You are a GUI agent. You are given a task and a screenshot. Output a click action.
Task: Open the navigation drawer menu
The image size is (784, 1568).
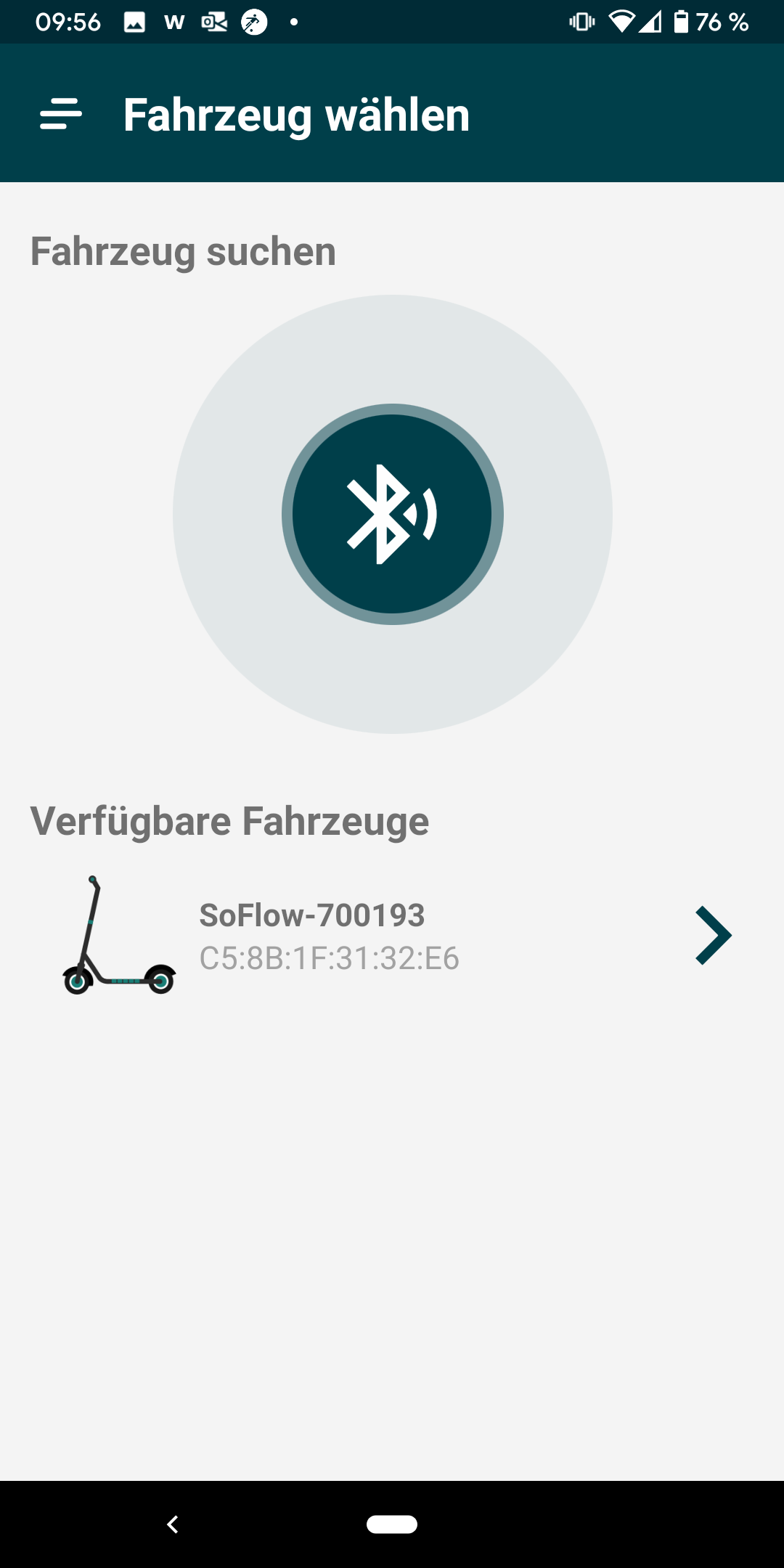tap(61, 114)
